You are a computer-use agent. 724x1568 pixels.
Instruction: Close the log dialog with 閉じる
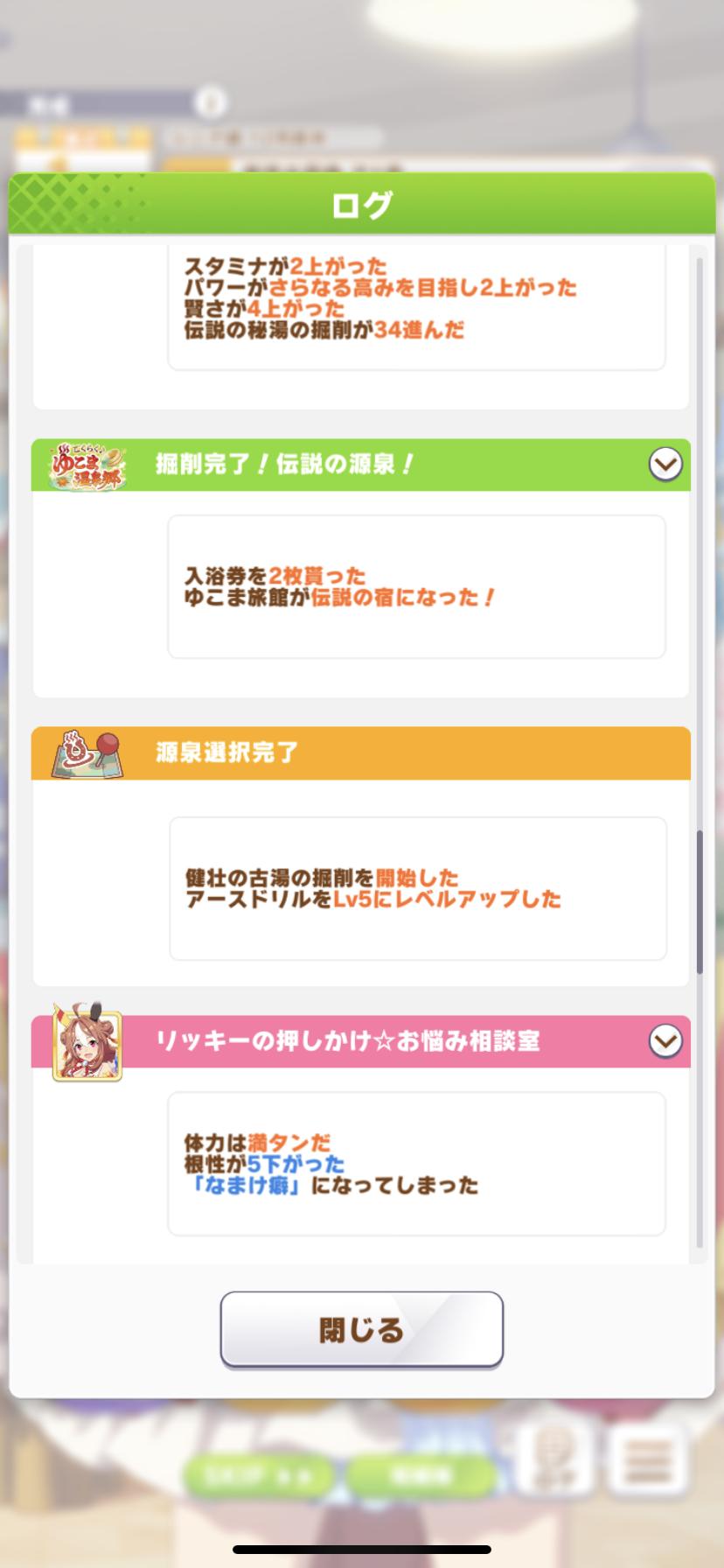pyautogui.click(x=361, y=1329)
